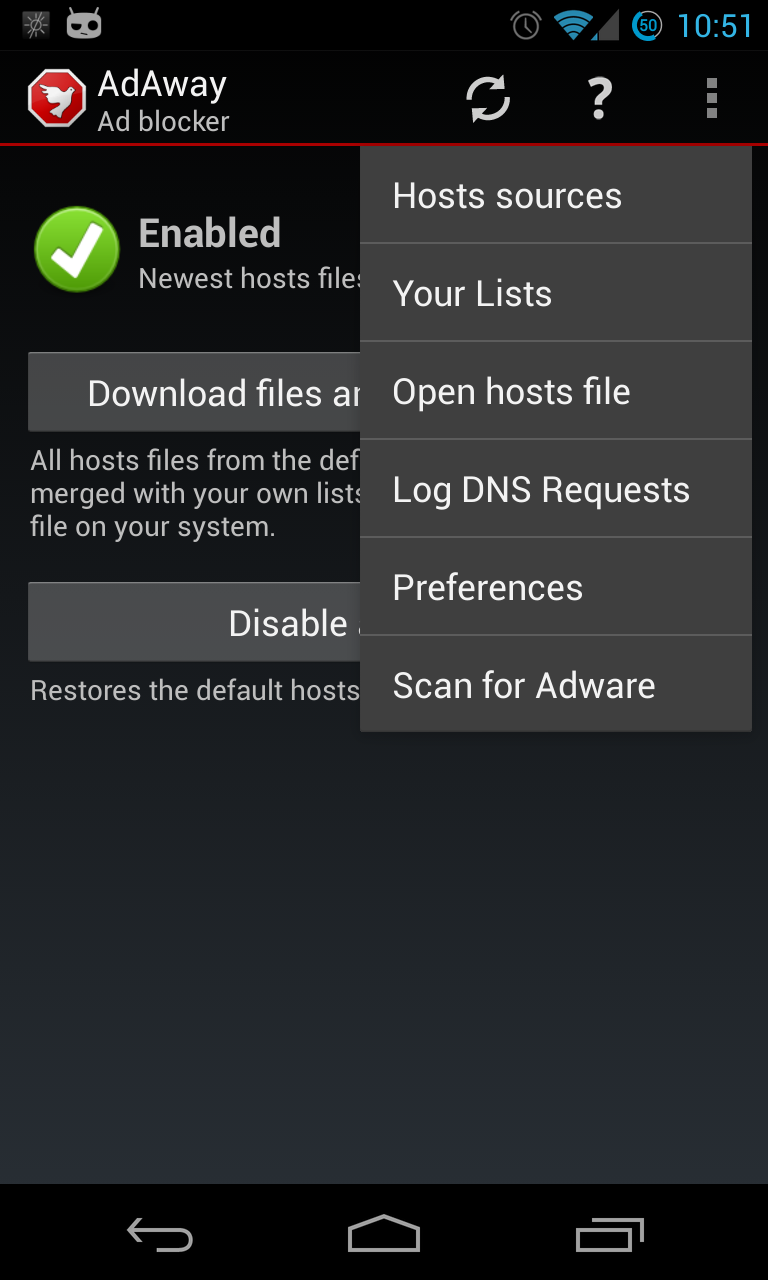Tap the three-dot overflow icon
The height and width of the screenshot is (1280, 768).
[711, 99]
